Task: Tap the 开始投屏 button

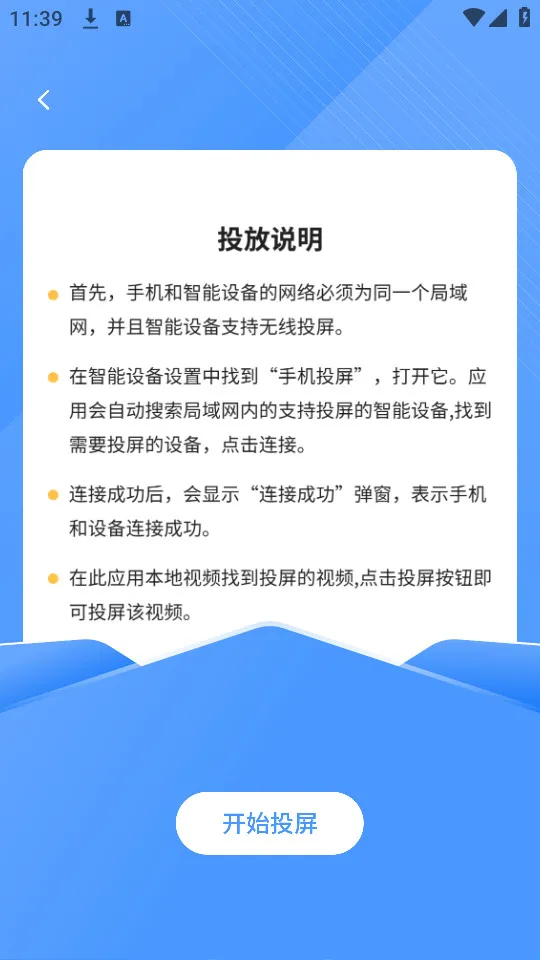Action: pyautogui.click(x=269, y=823)
